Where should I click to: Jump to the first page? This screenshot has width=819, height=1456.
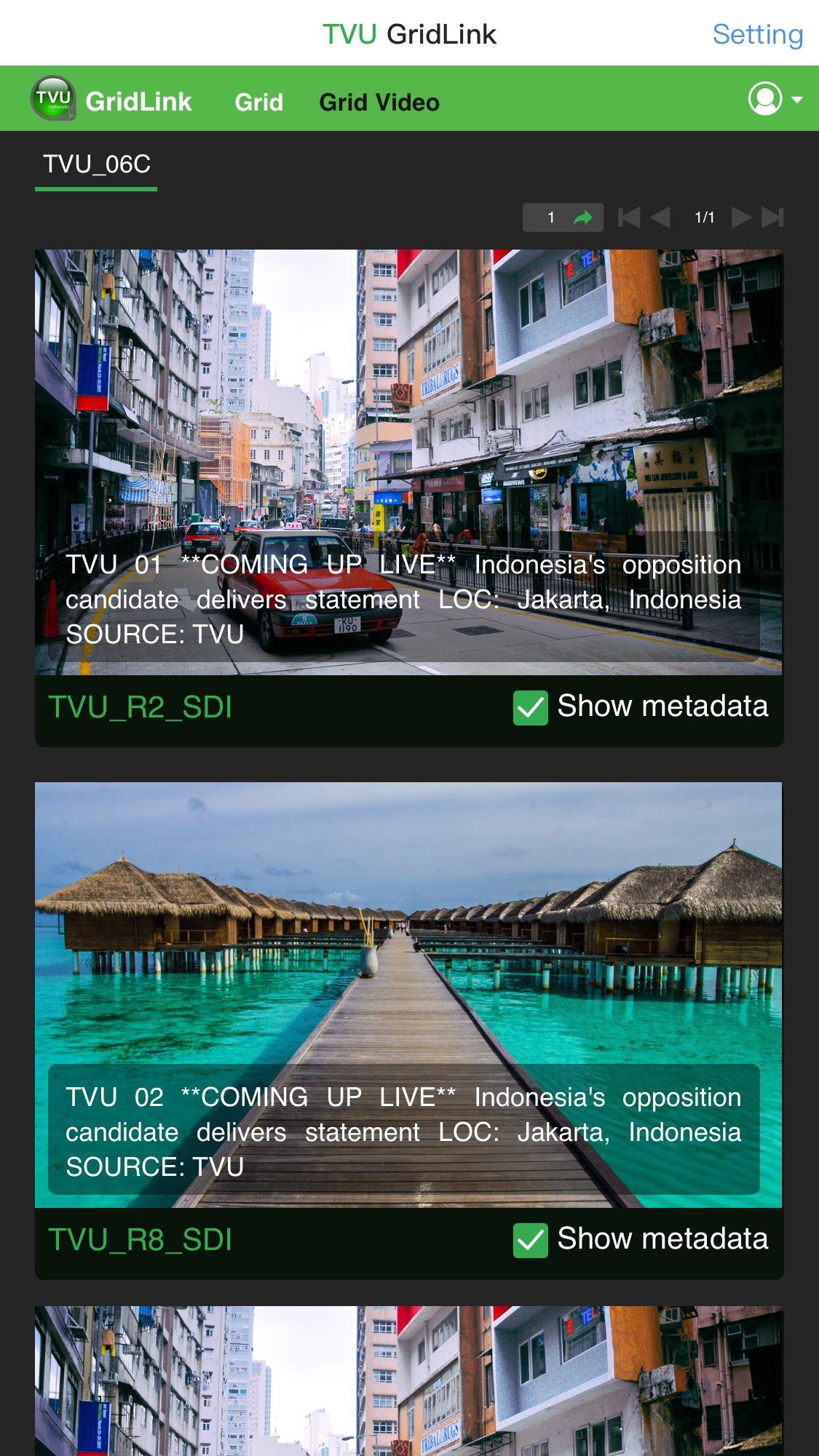628,218
